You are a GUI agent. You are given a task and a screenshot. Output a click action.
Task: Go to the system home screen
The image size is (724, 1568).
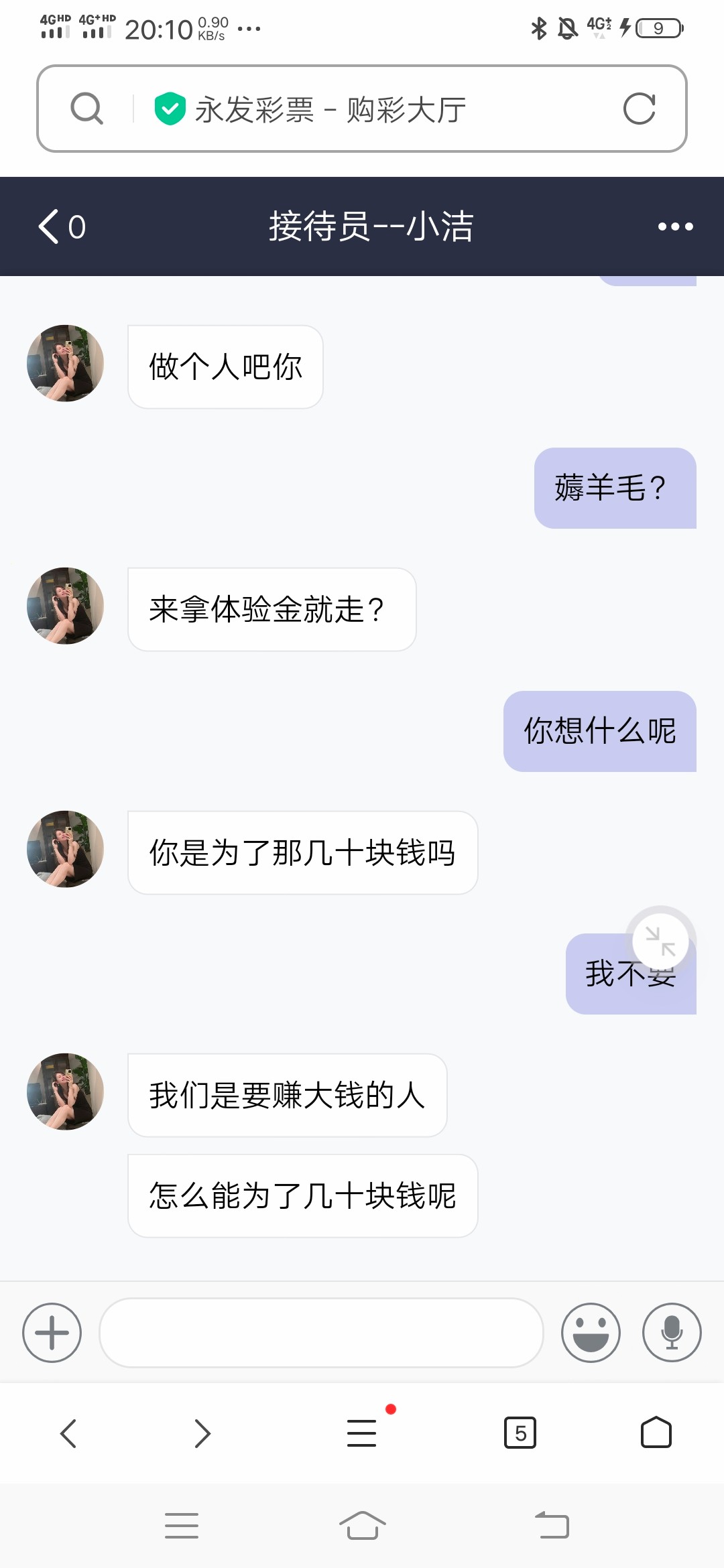point(362,1526)
